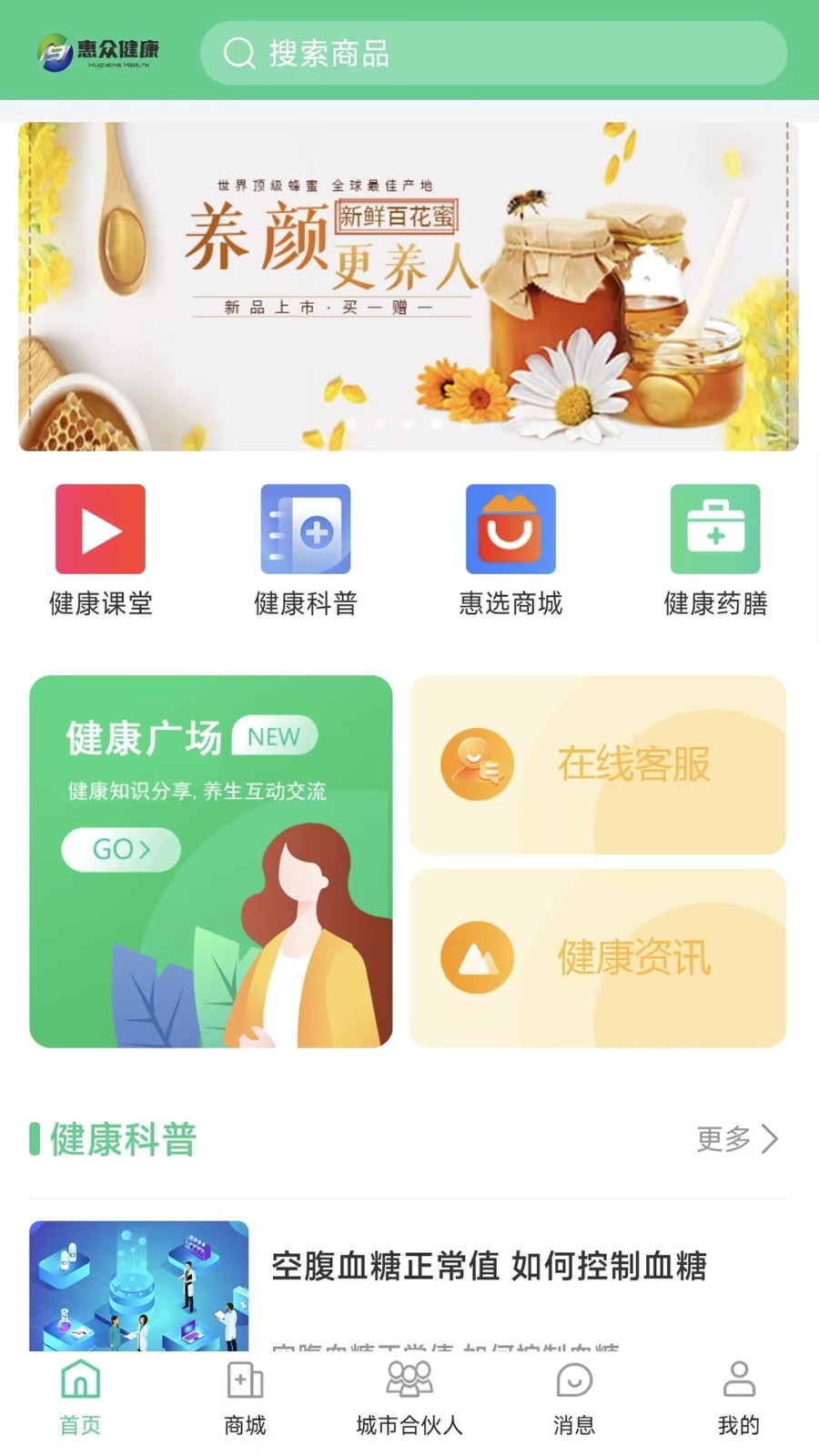Open the 养颜更养人 honey banner
This screenshot has height=1456, width=819.
point(409,287)
